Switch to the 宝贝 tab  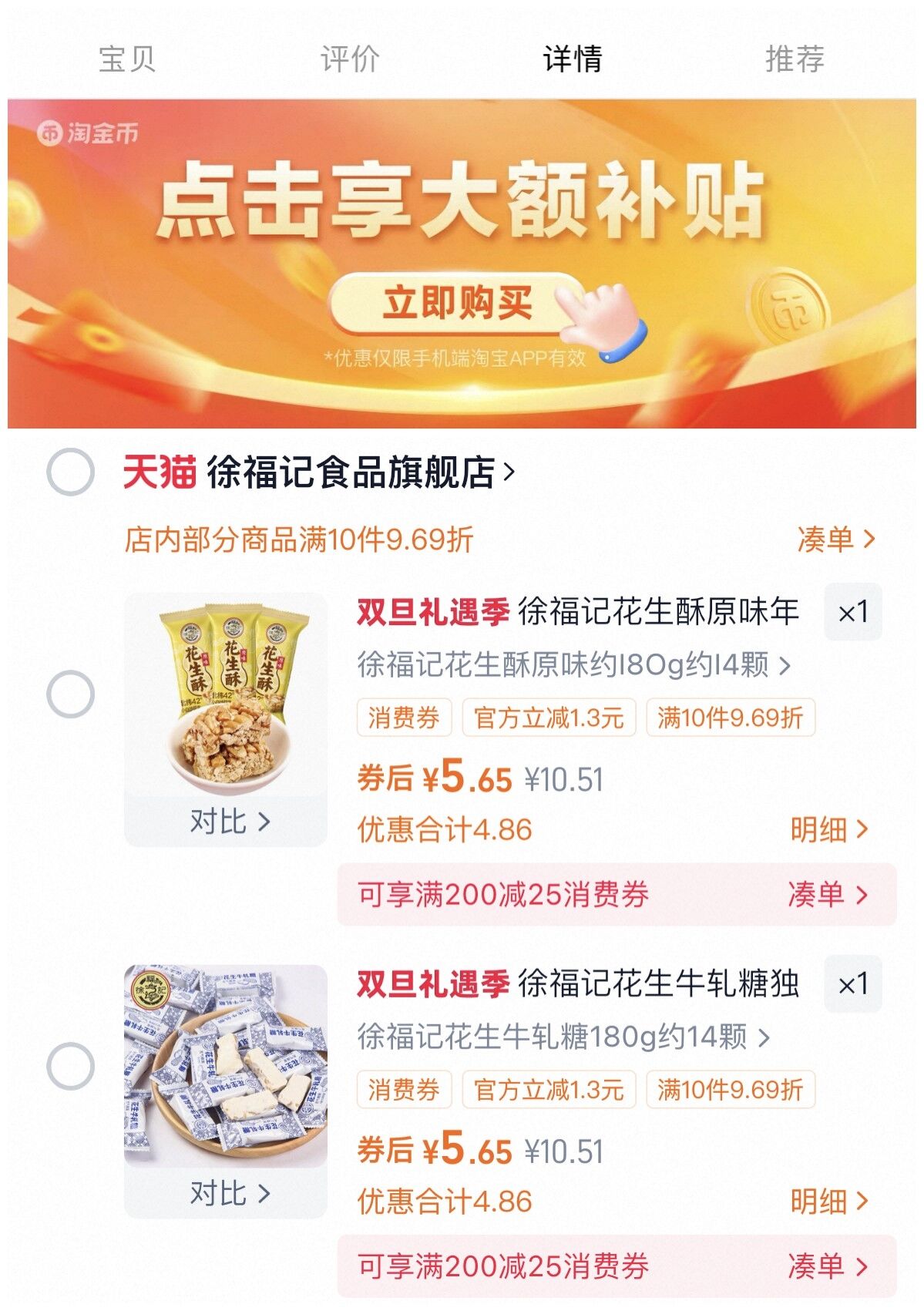point(127,59)
